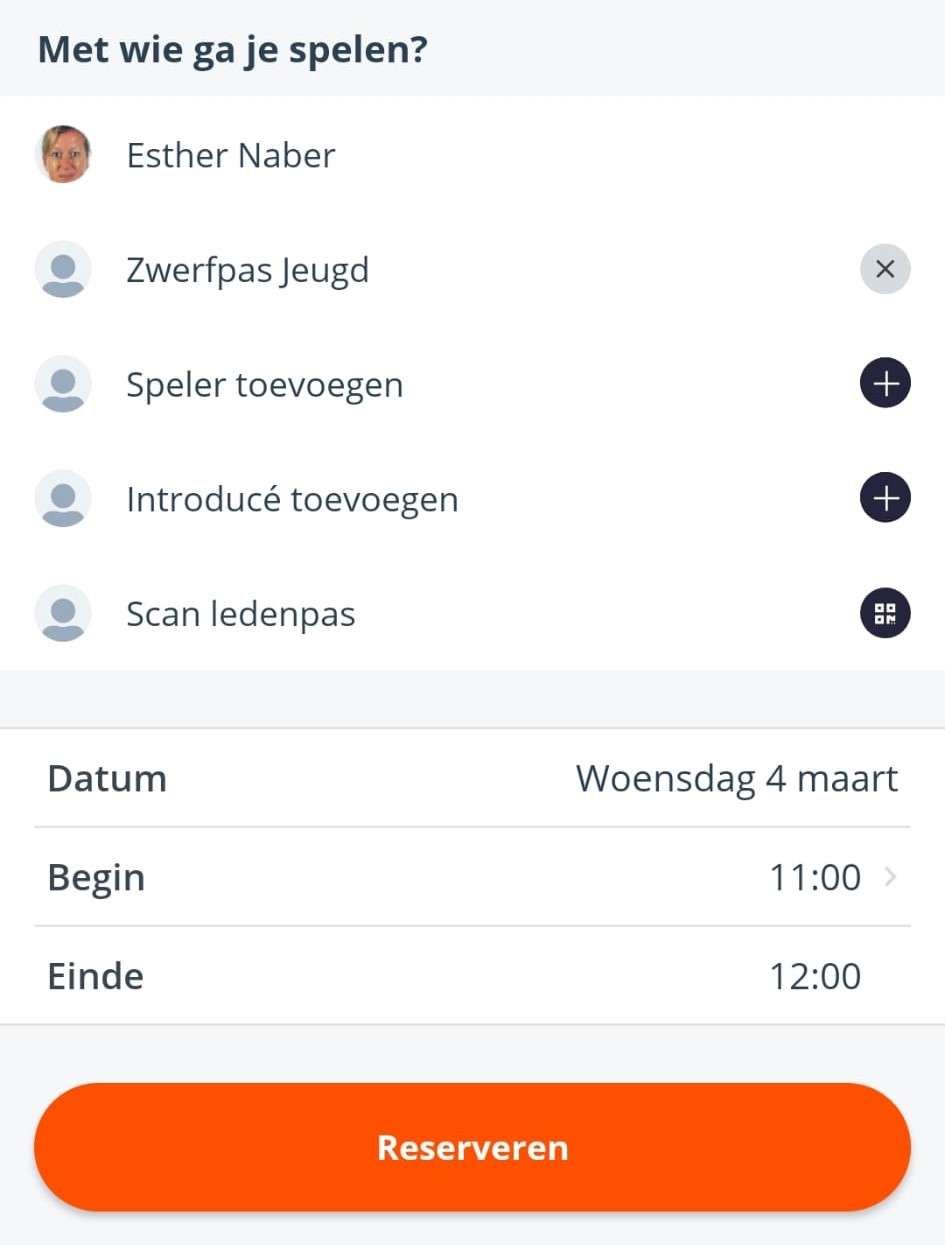Screen dimensions: 945x1245
Task: Confirm booking with the Reserveren button
Action: (x=472, y=1147)
